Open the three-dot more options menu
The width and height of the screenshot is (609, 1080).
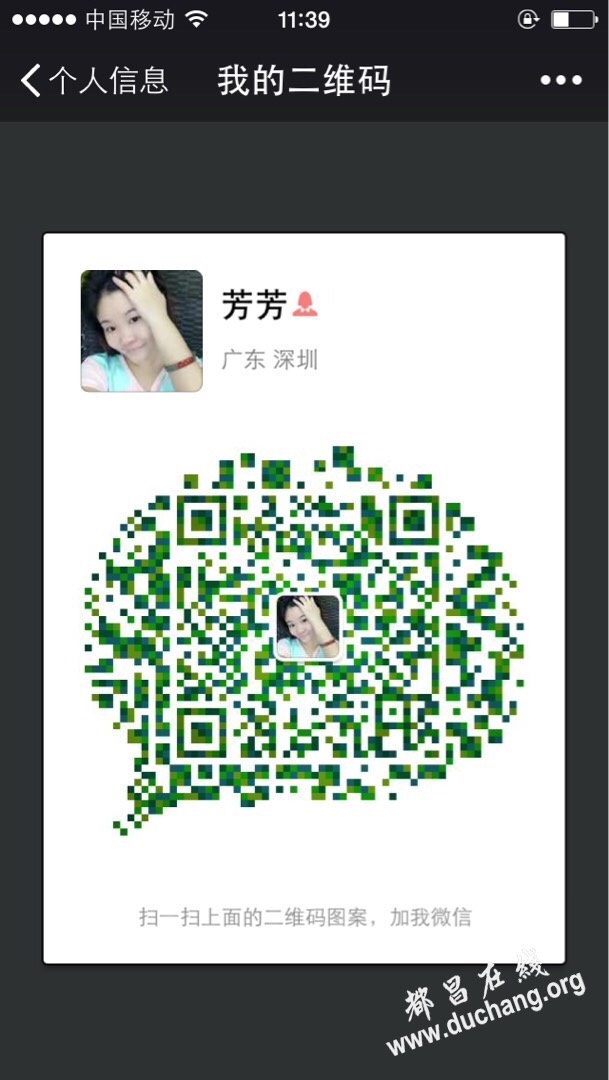(x=561, y=81)
